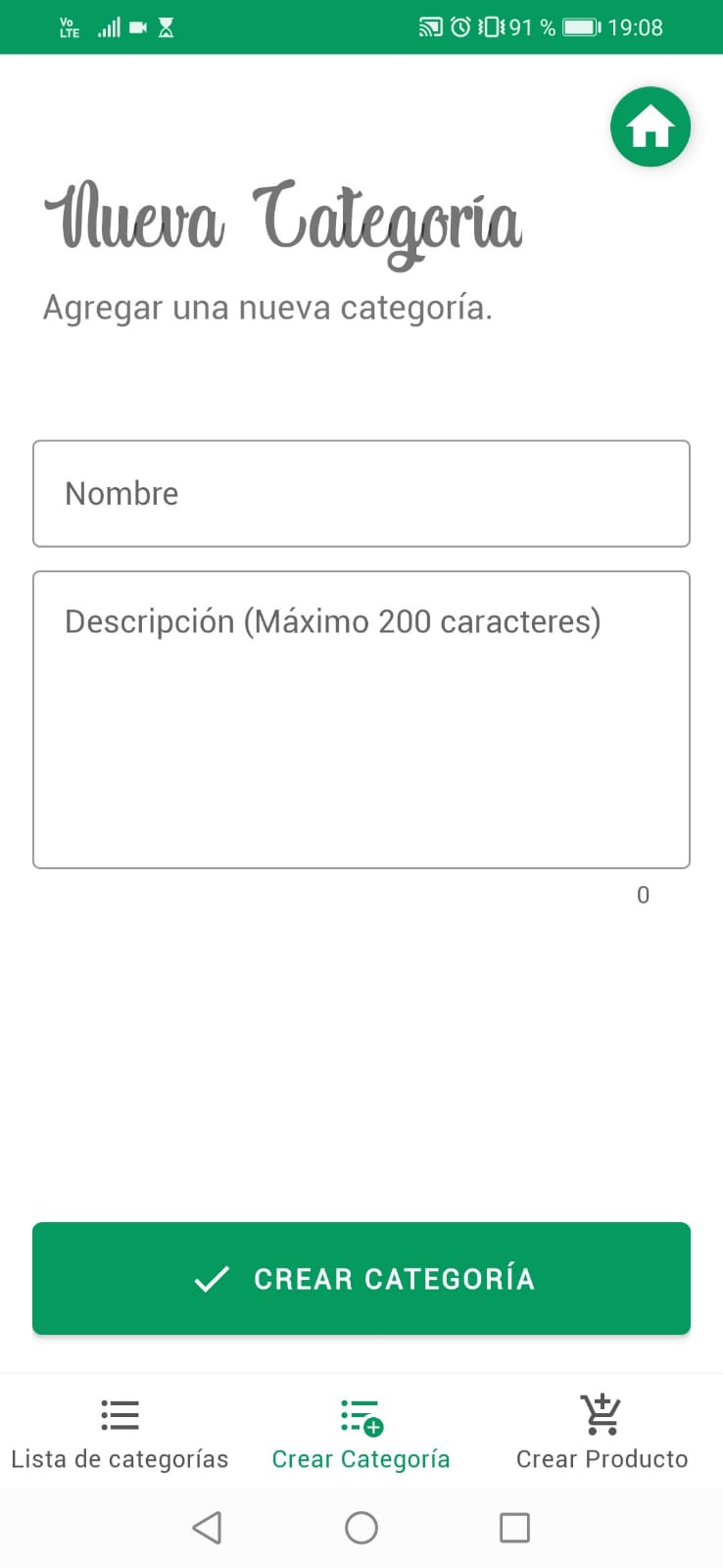Viewport: 723px width, 1568px height.
Task: Go to the Crear Producto tab
Action: (x=602, y=1432)
